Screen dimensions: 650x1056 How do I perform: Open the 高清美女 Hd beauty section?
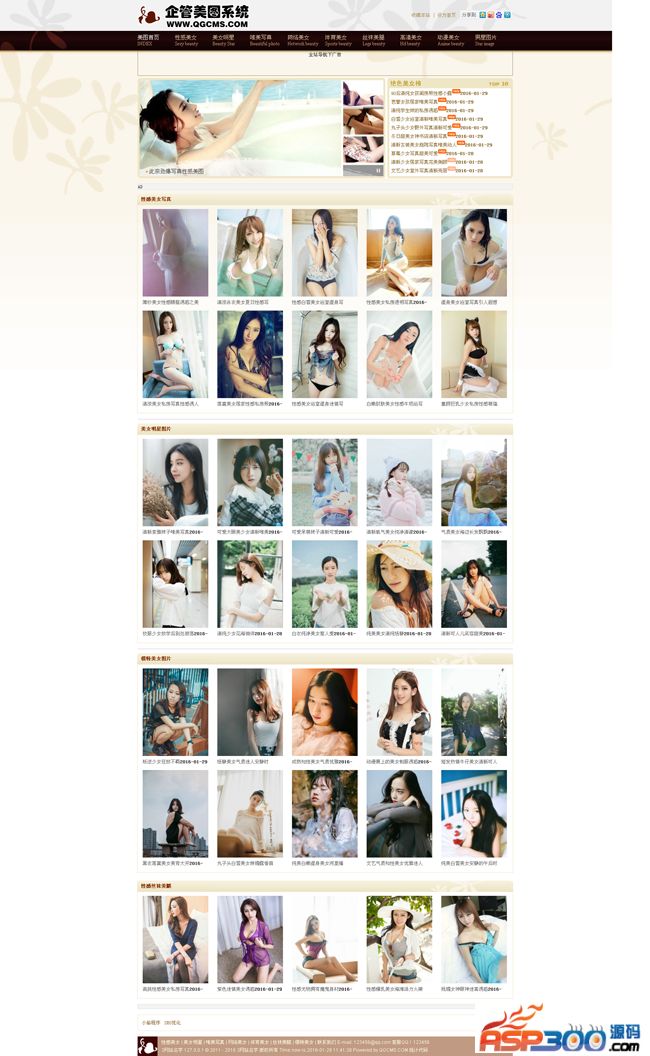tap(410, 40)
